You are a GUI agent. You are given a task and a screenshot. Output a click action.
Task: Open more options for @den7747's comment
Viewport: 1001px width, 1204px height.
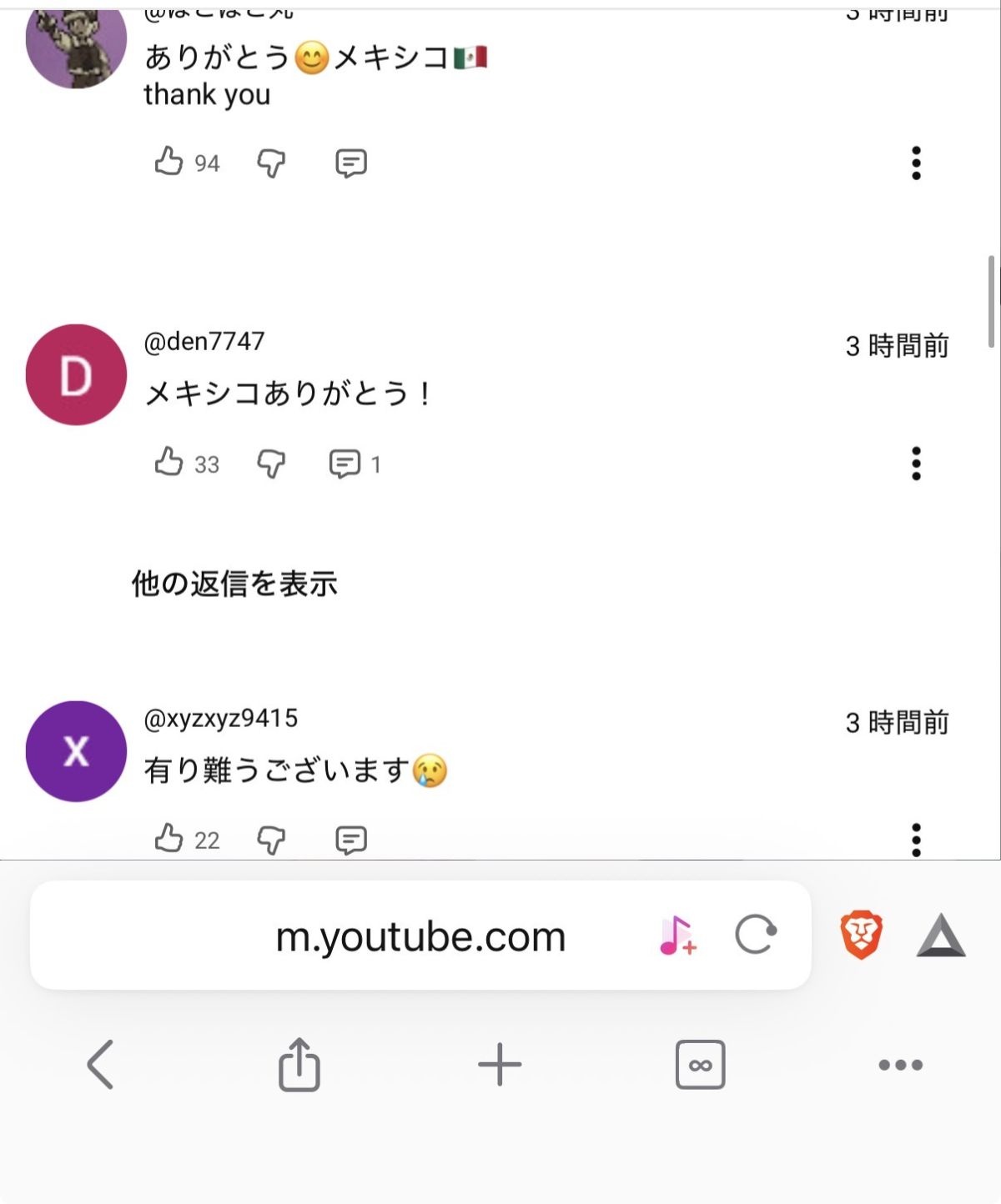click(x=916, y=464)
